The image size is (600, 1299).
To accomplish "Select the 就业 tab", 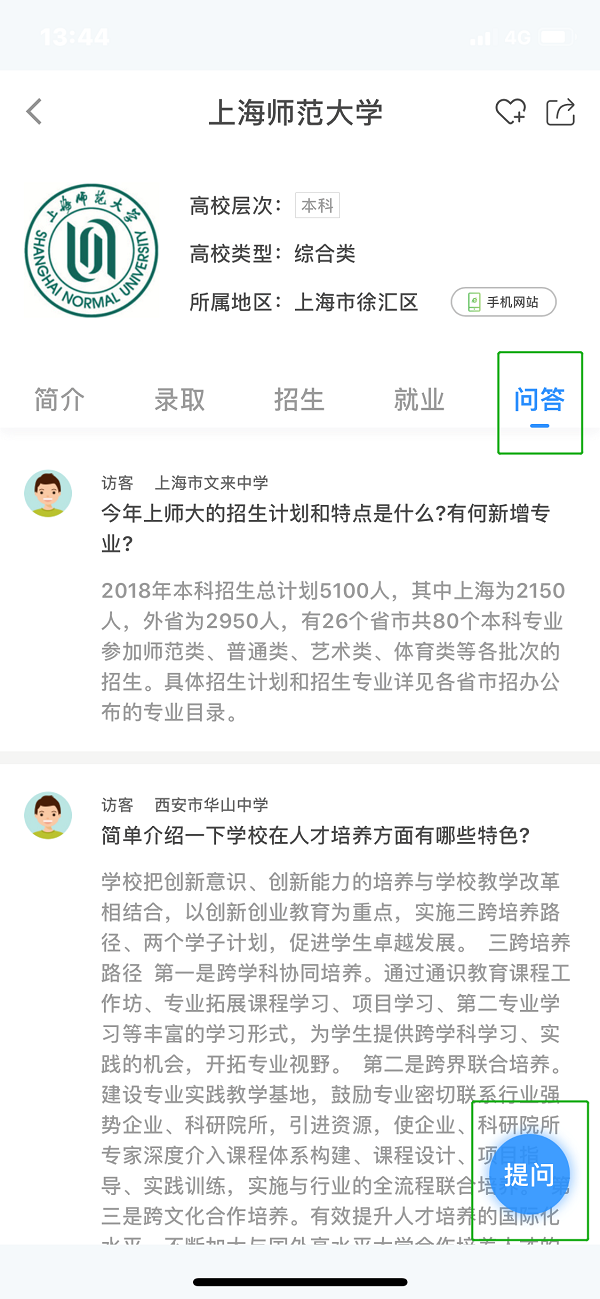I will point(419,400).
